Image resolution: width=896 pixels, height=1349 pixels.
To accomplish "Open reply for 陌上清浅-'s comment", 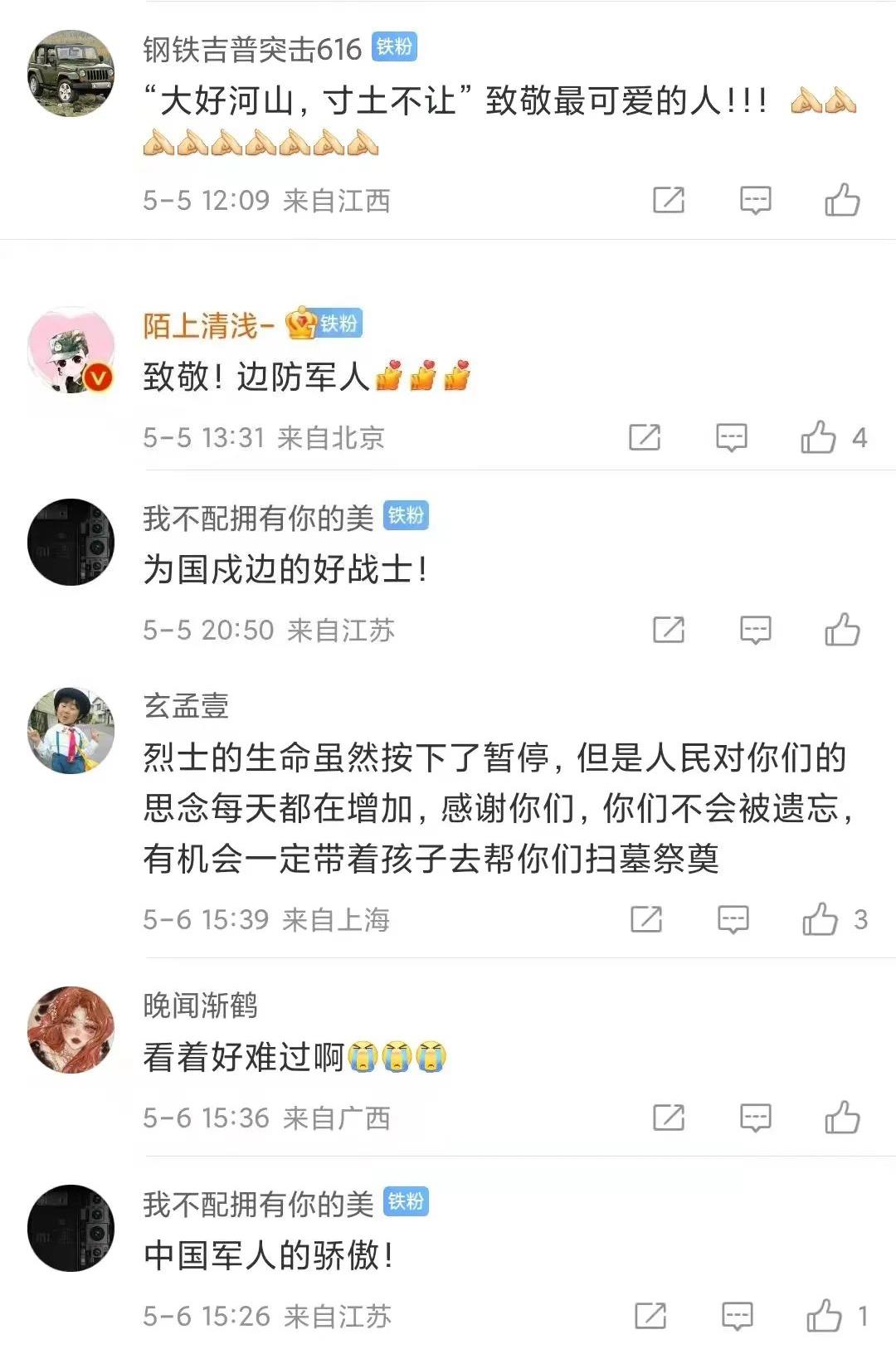I will (x=732, y=437).
